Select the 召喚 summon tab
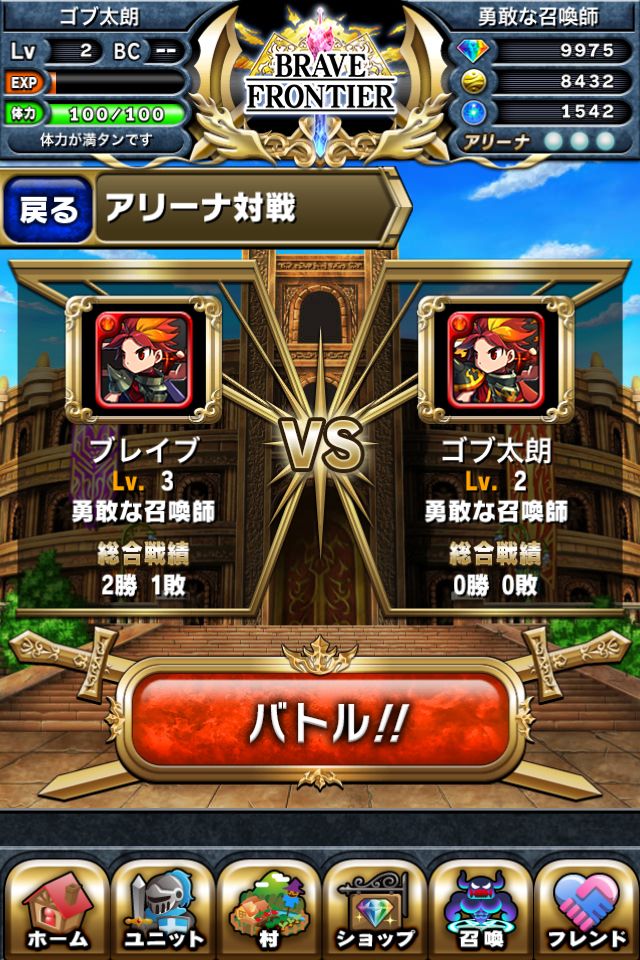Viewport: 640px width, 960px height. [x=480, y=907]
